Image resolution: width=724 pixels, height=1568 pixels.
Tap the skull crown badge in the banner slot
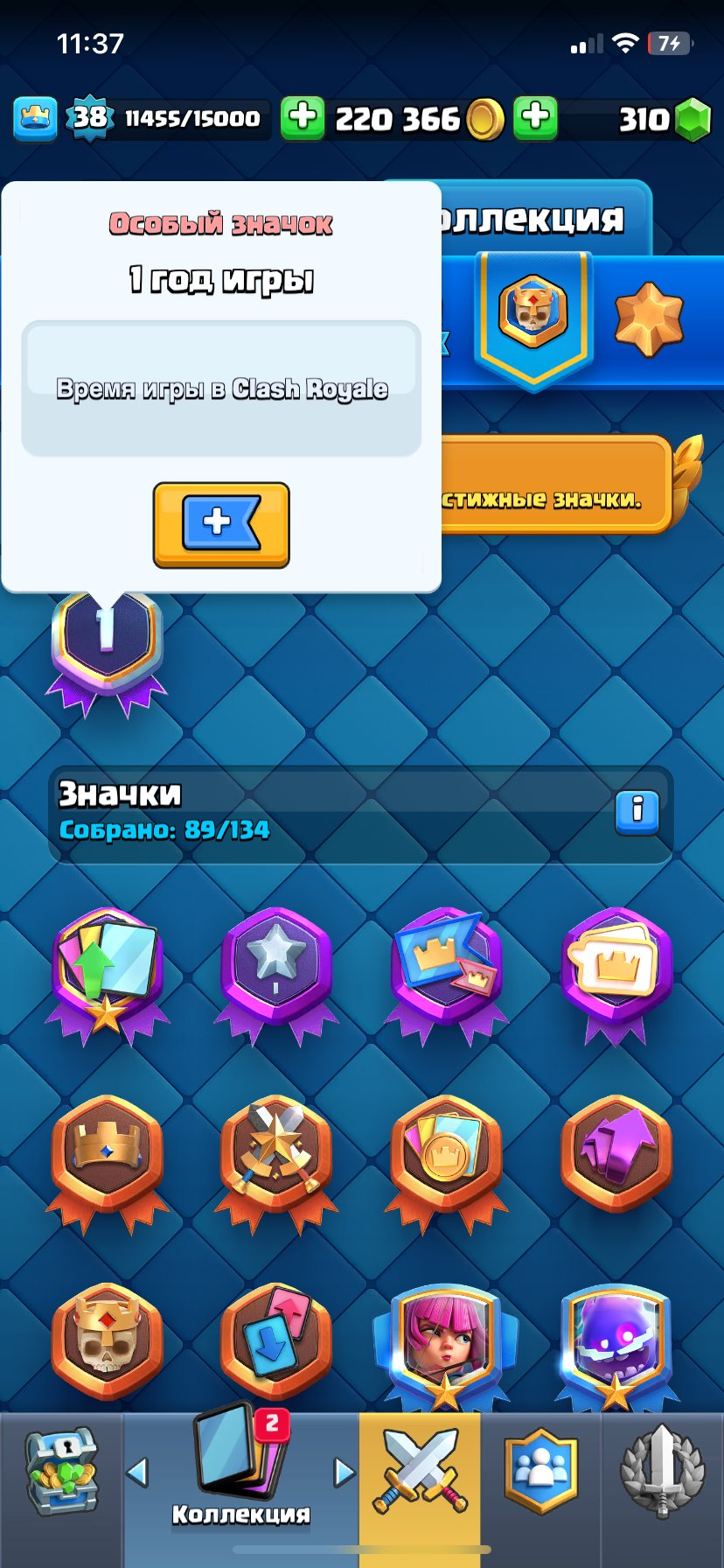(533, 312)
